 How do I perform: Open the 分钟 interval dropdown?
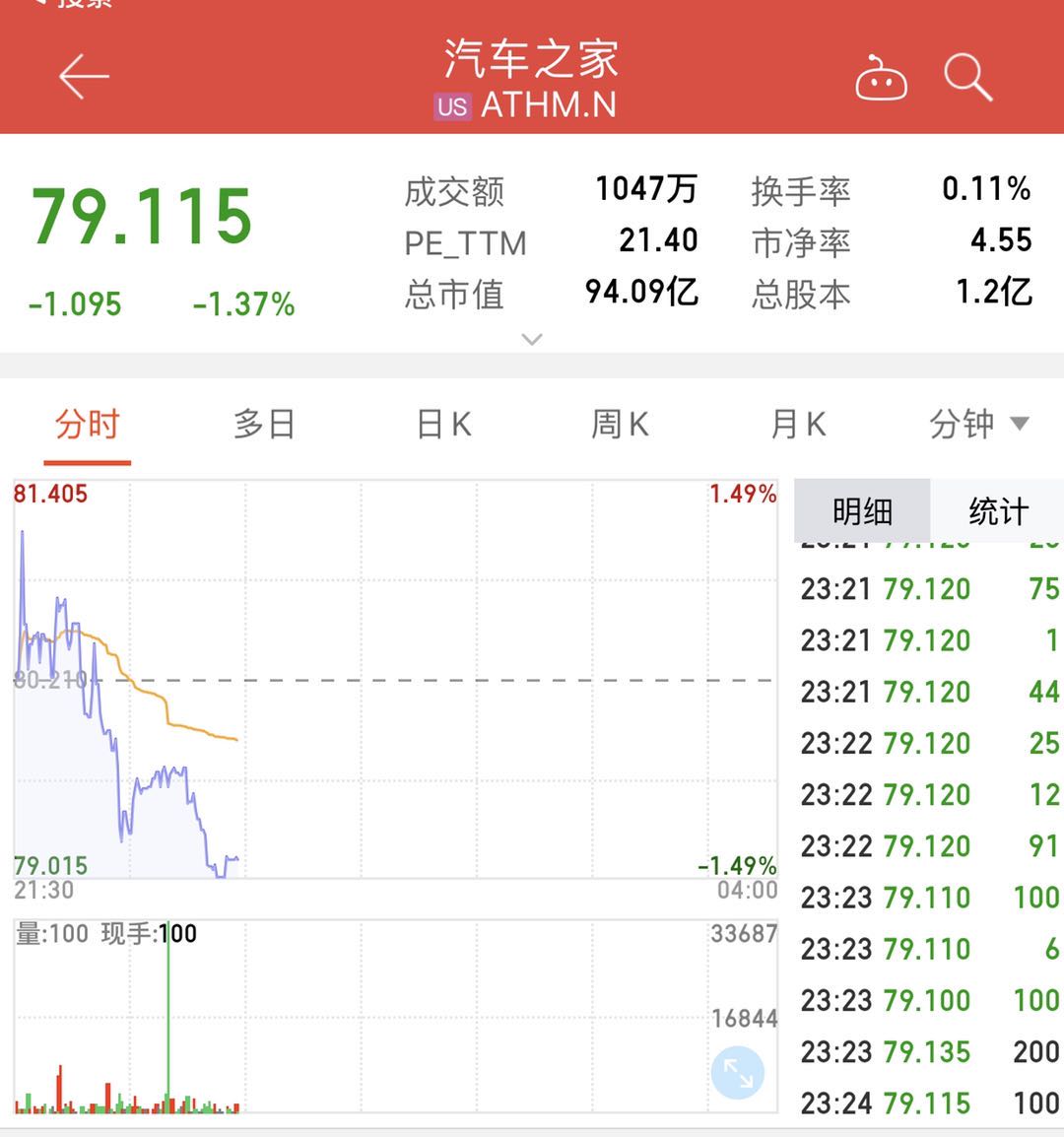(977, 425)
